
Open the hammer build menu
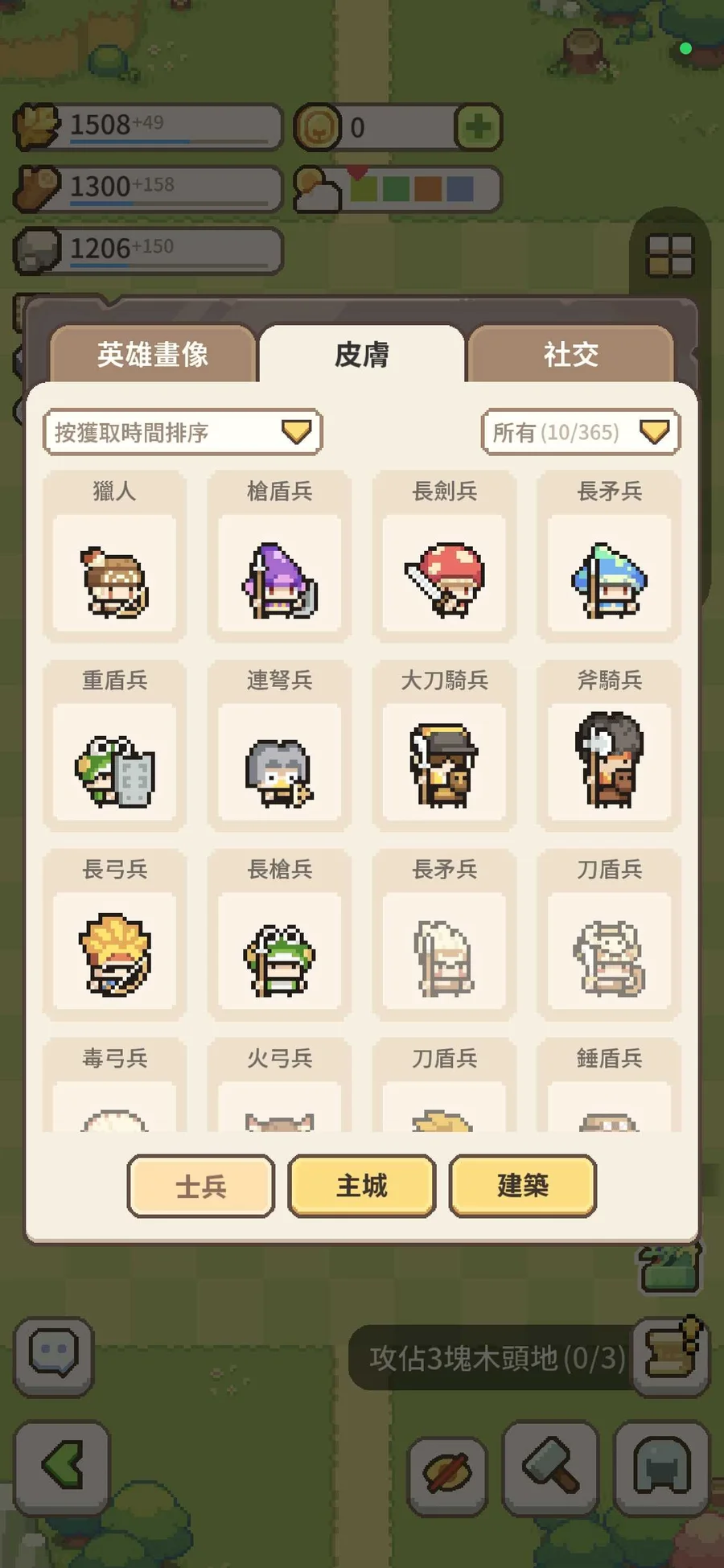point(551,1468)
